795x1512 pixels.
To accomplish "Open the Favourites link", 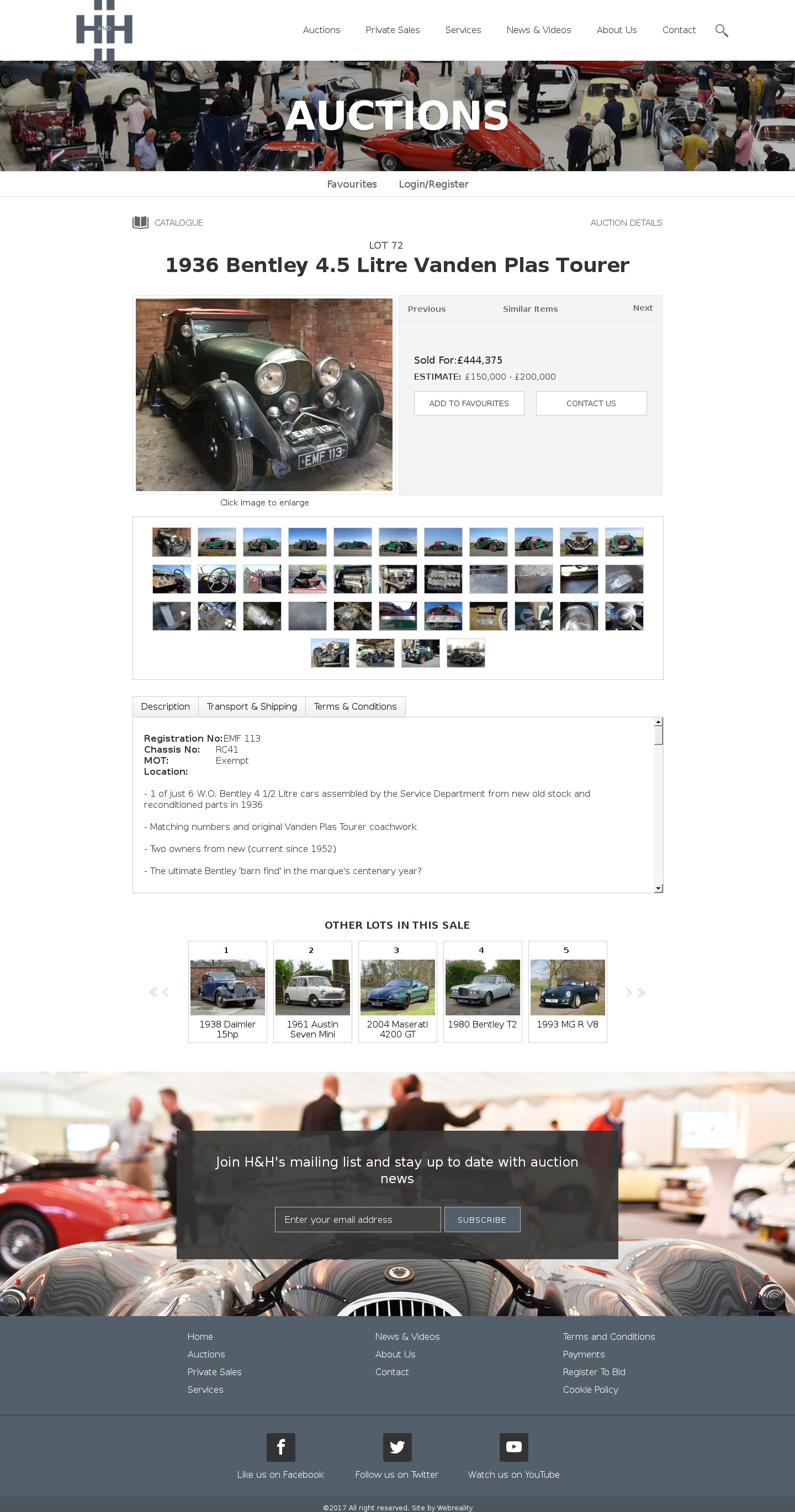I will pos(352,184).
